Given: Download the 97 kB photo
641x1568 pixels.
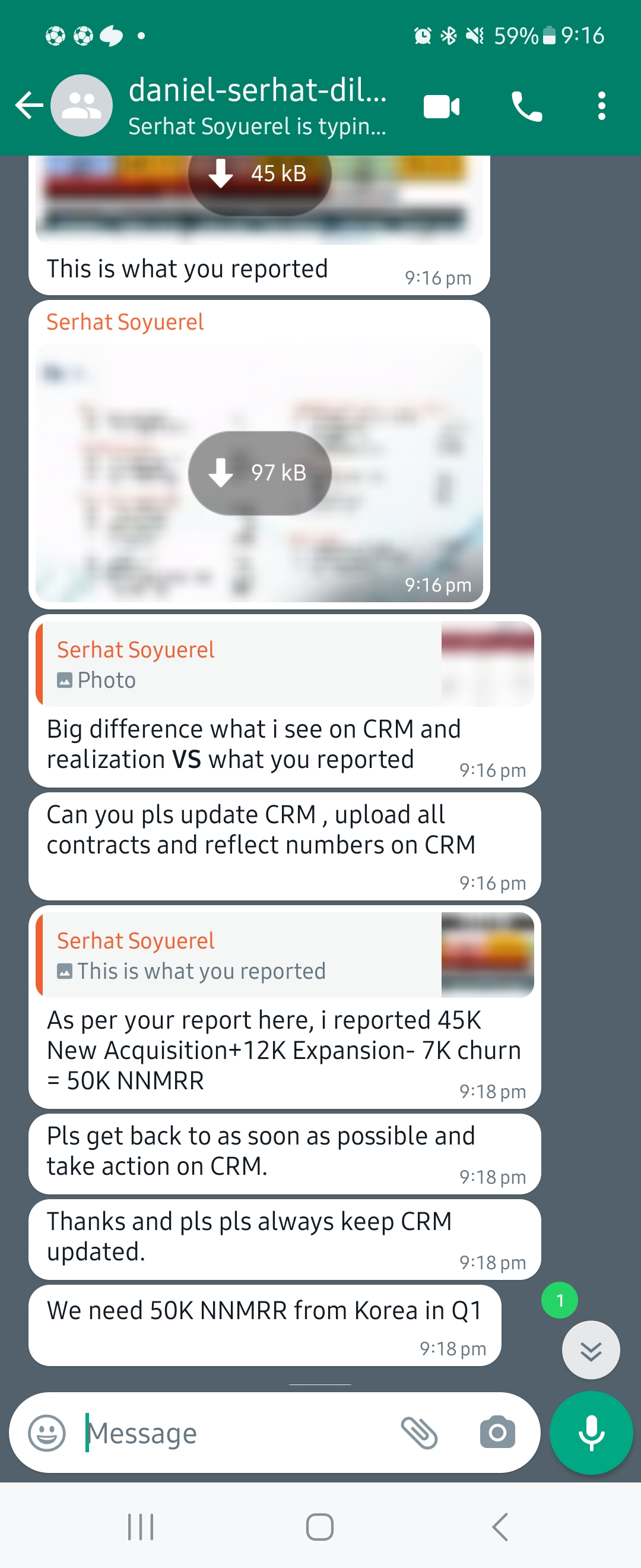Looking at the screenshot, I should 260,473.
